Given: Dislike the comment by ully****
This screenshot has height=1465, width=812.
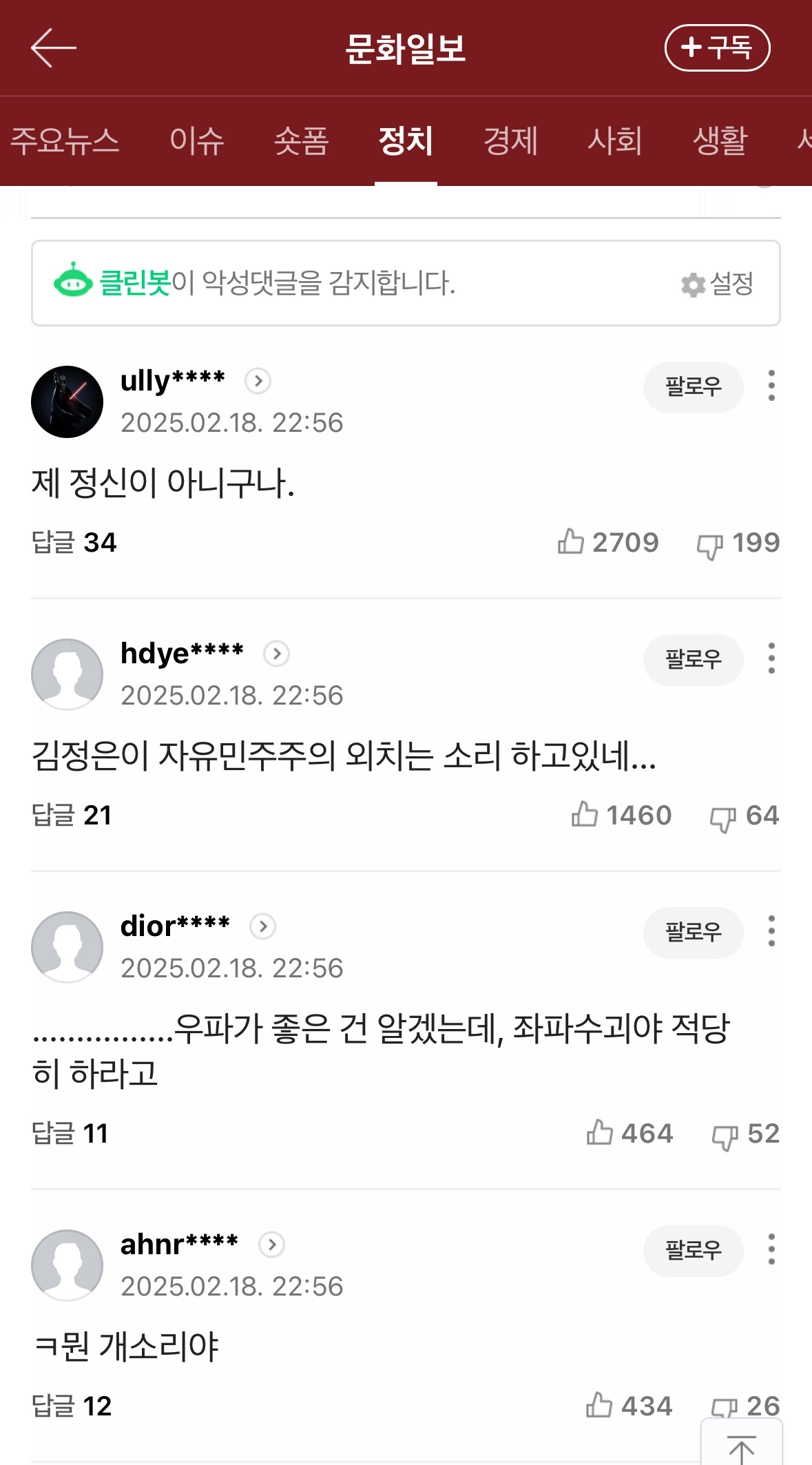Looking at the screenshot, I should pyautogui.click(x=738, y=543).
